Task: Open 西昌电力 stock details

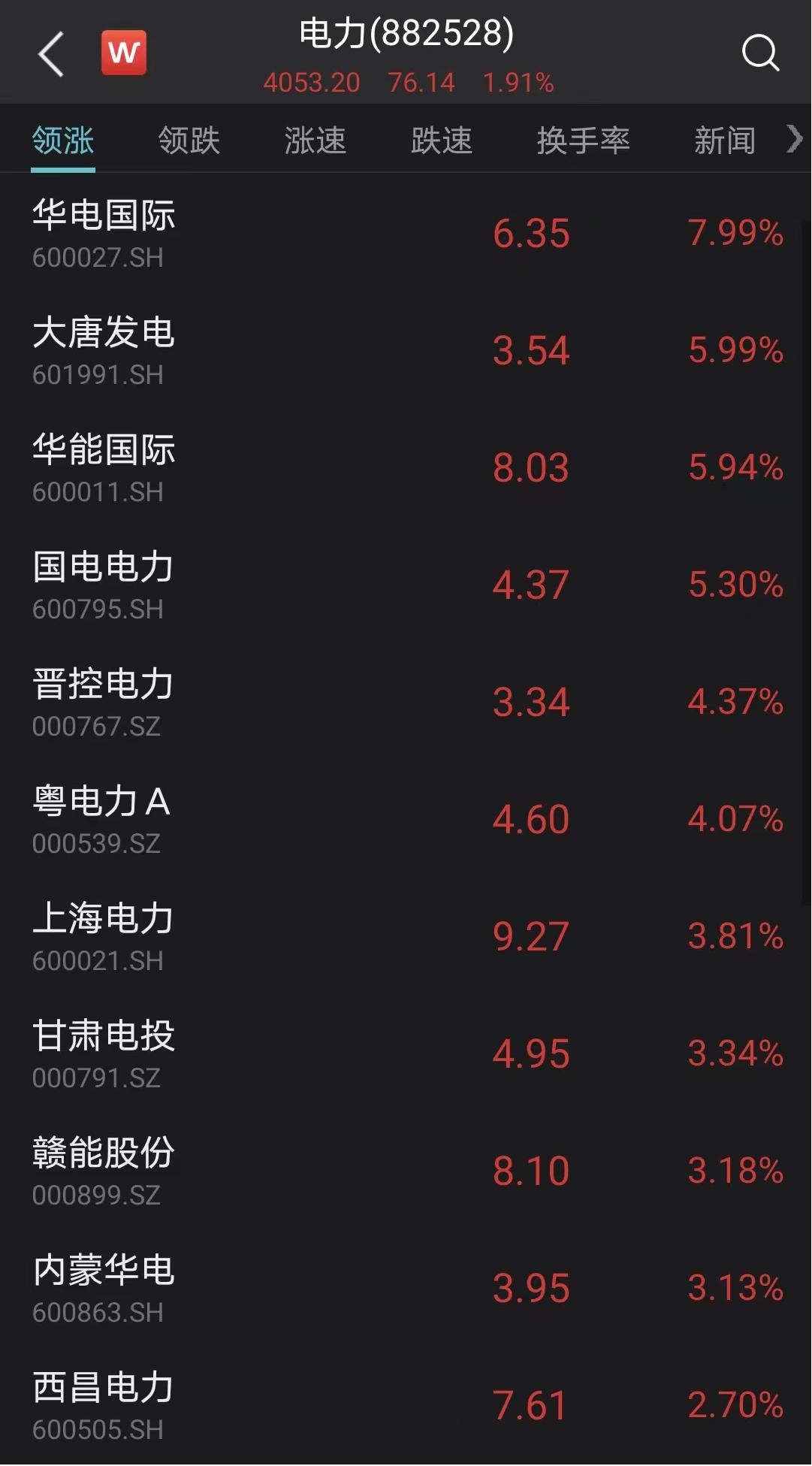Action: point(406,1405)
